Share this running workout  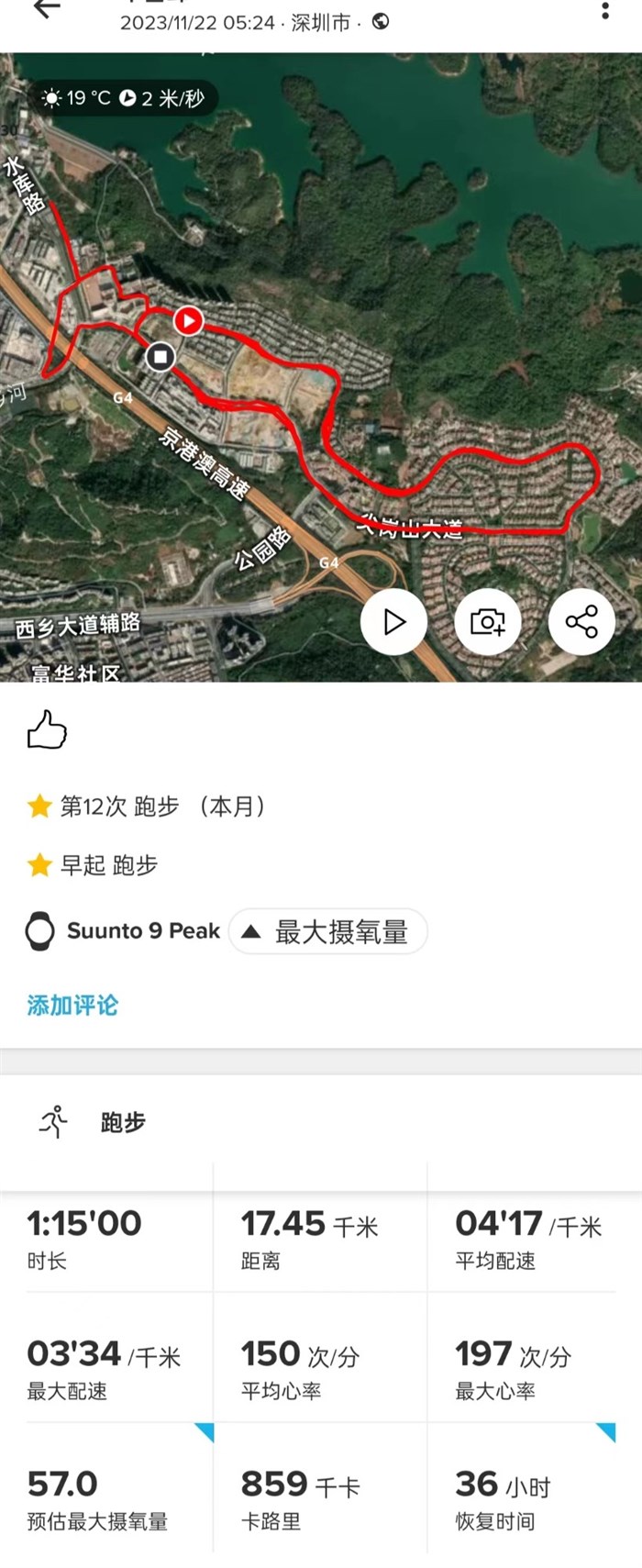coord(581,622)
